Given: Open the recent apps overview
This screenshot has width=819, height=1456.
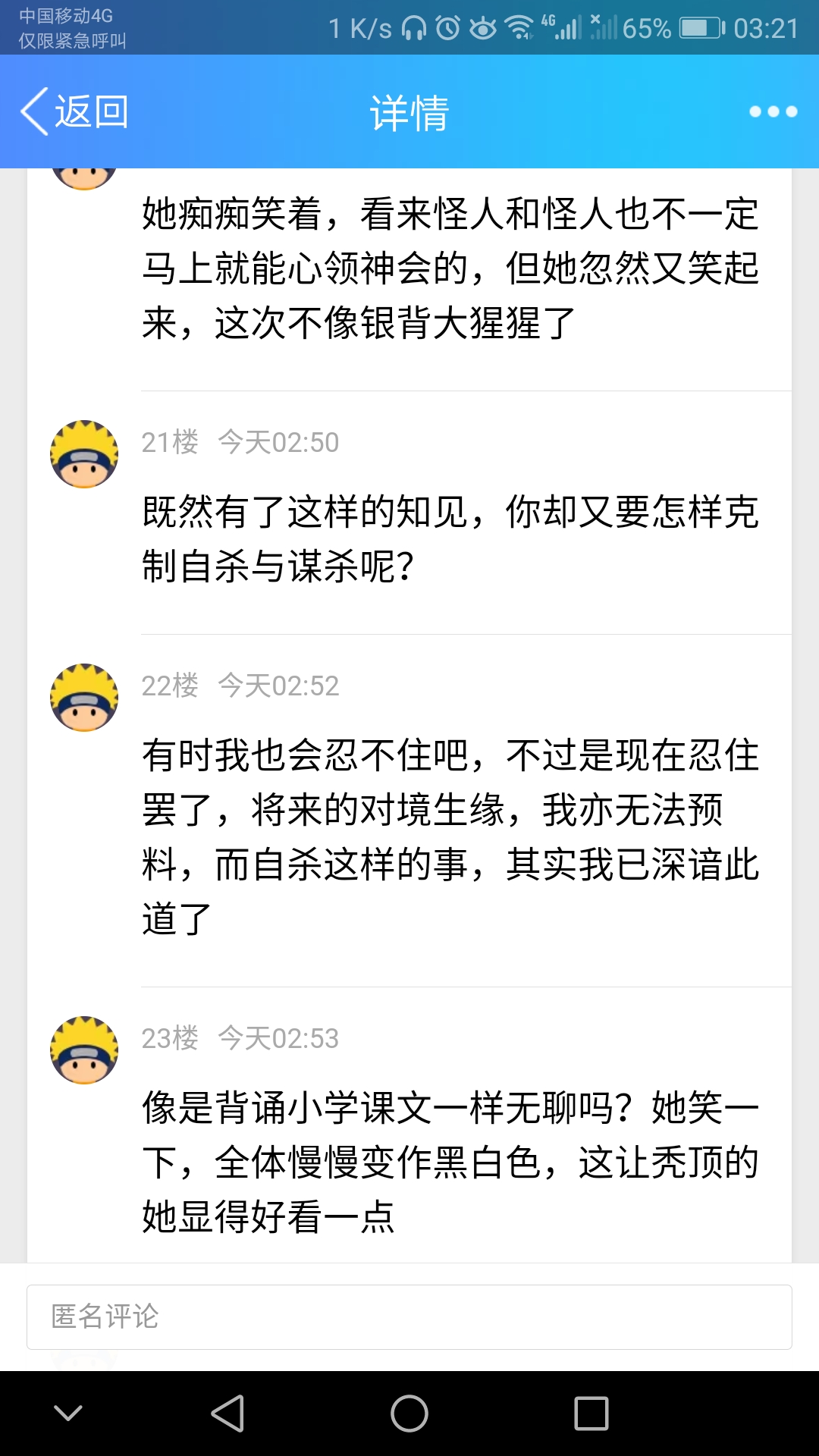Looking at the screenshot, I should [591, 1414].
